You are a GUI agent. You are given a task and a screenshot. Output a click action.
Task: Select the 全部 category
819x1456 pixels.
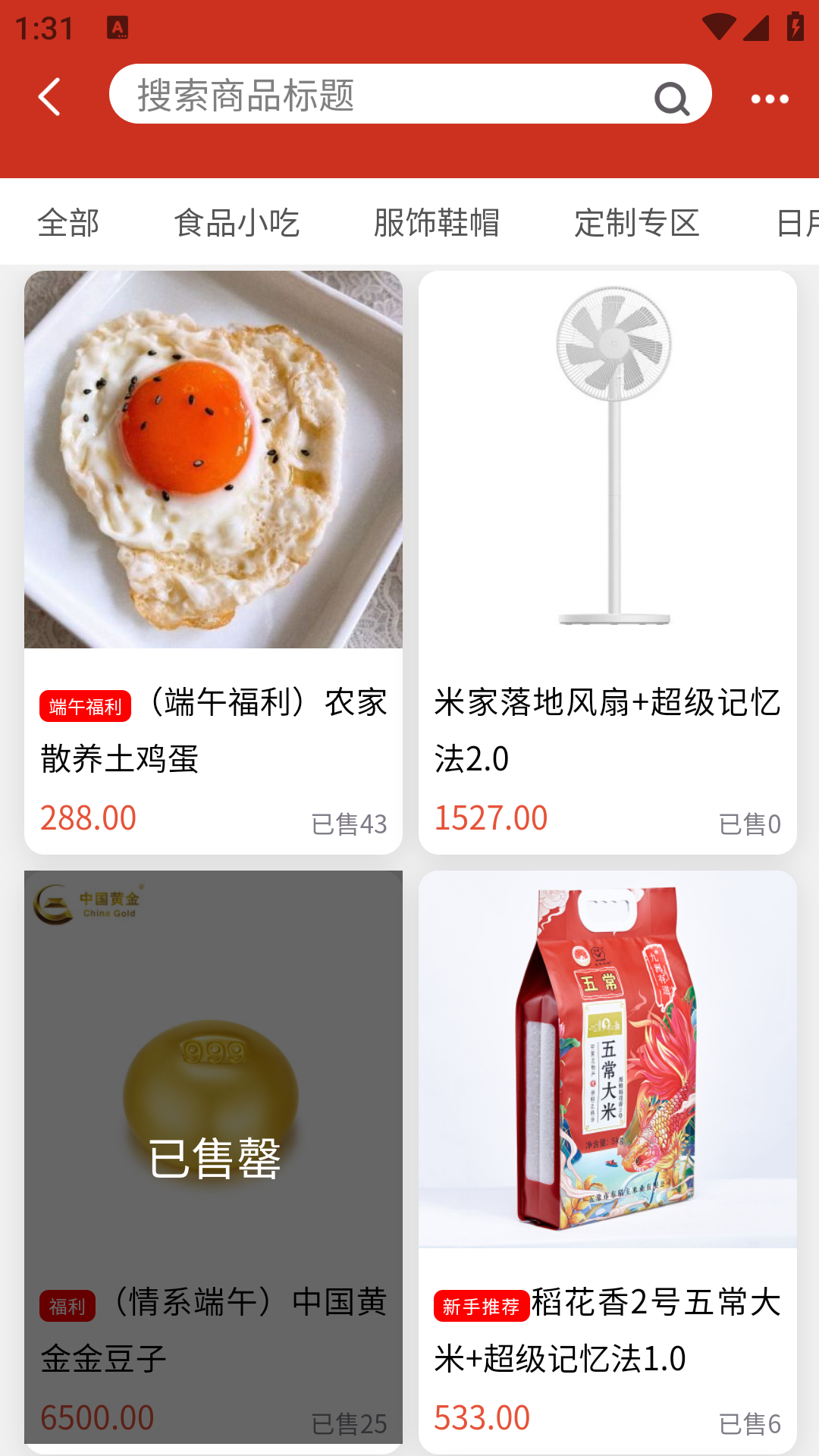[67, 221]
